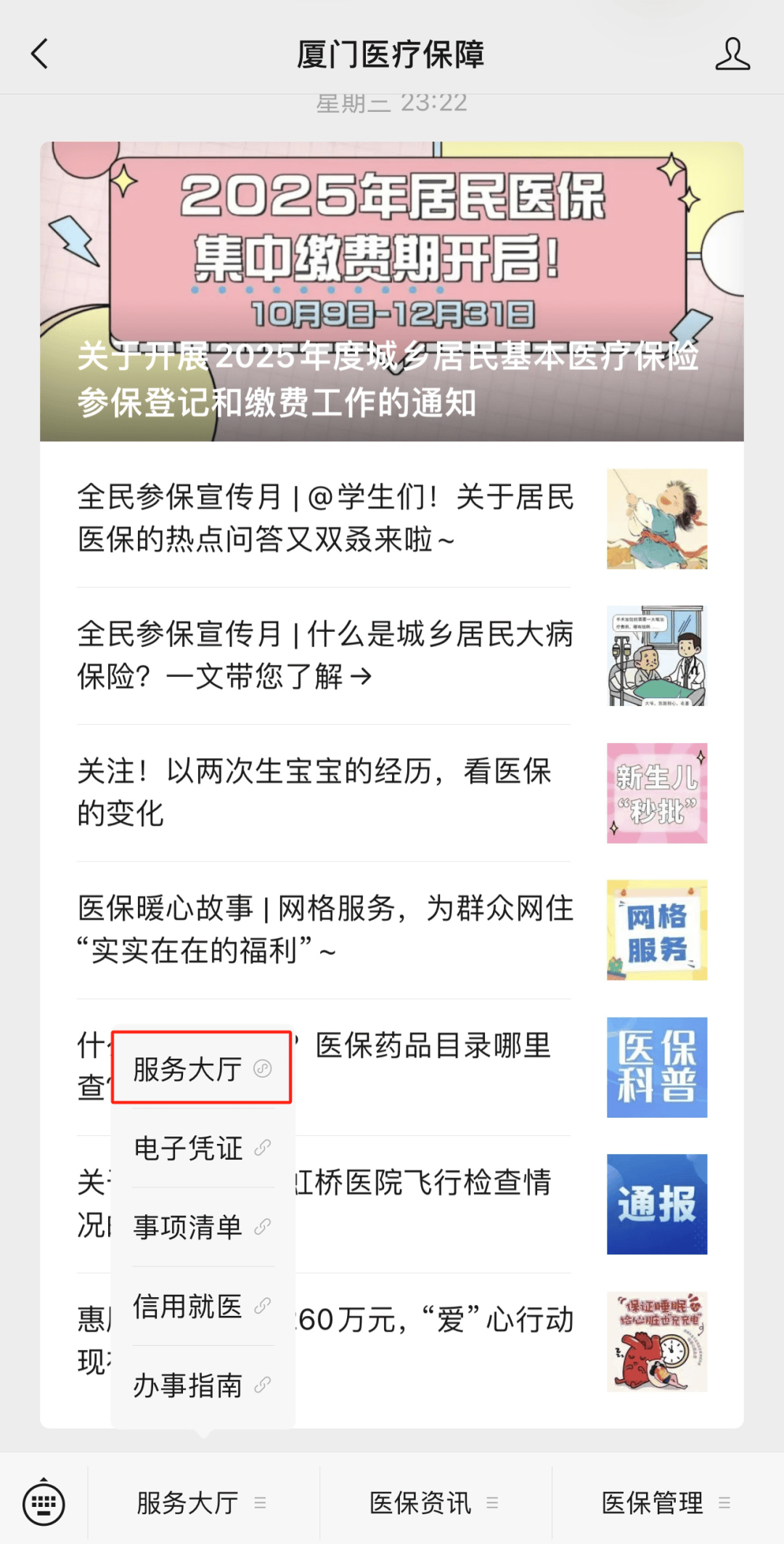Choose 电子凭证 from the popup menu

tap(201, 1148)
